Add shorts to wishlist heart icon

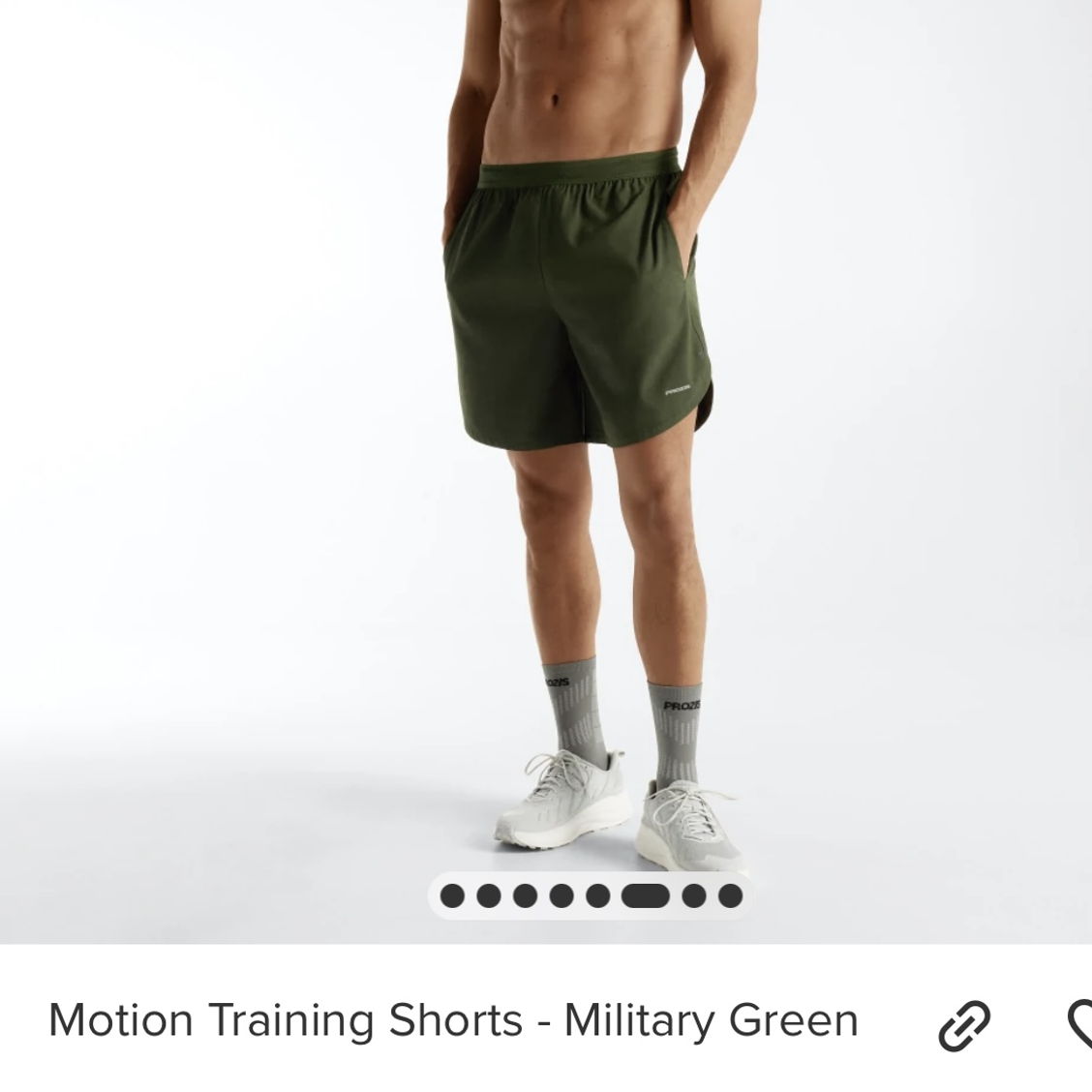pyautogui.click(x=1080, y=1022)
